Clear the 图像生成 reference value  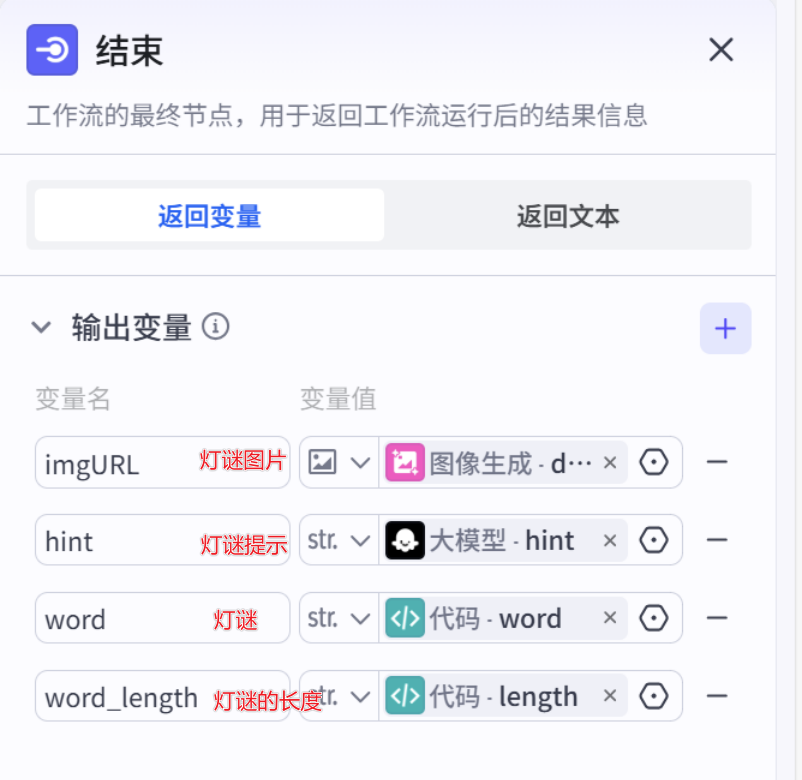click(x=610, y=463)
